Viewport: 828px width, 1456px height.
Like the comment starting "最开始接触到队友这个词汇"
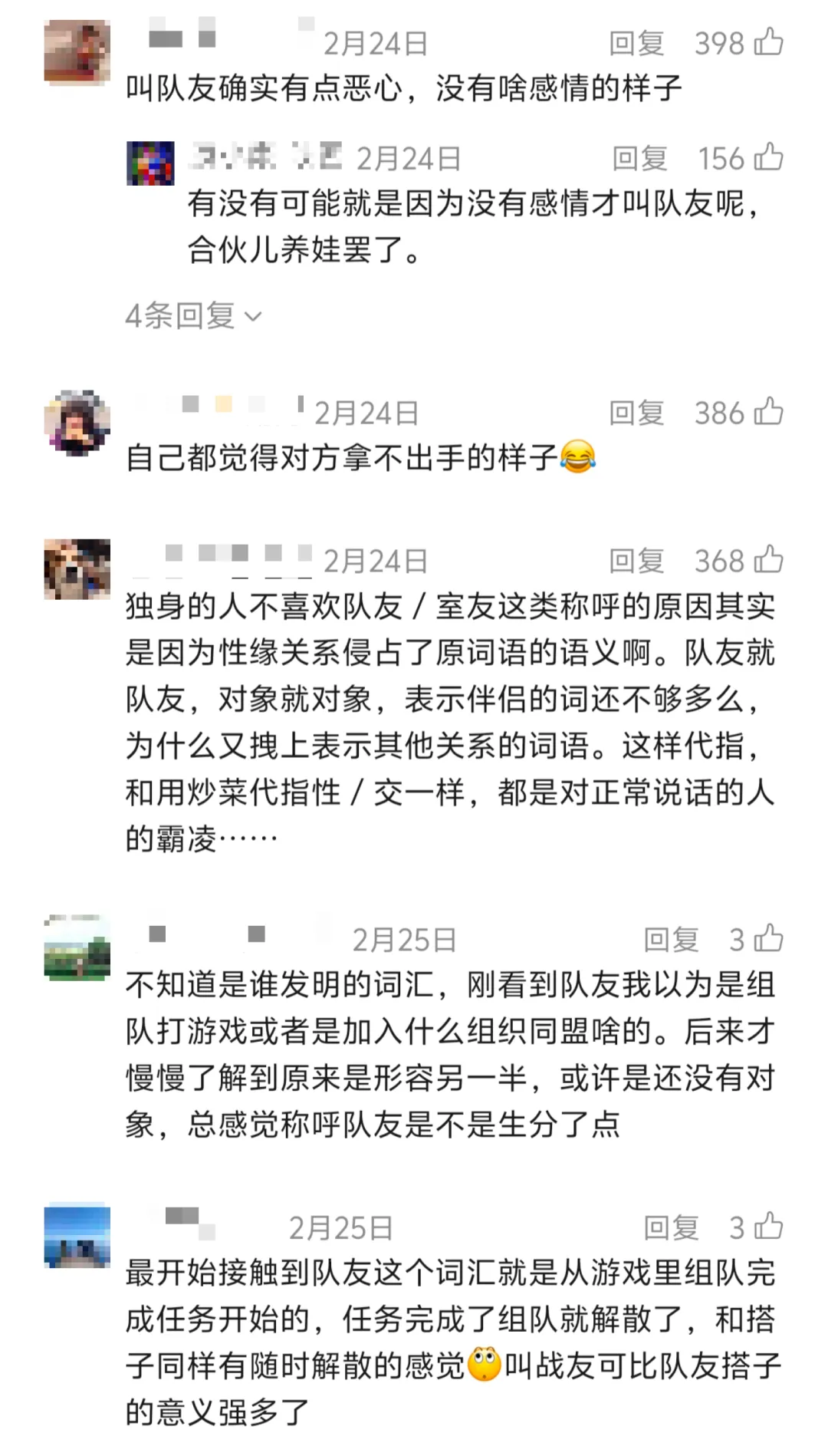click(x=769, y=1227)
